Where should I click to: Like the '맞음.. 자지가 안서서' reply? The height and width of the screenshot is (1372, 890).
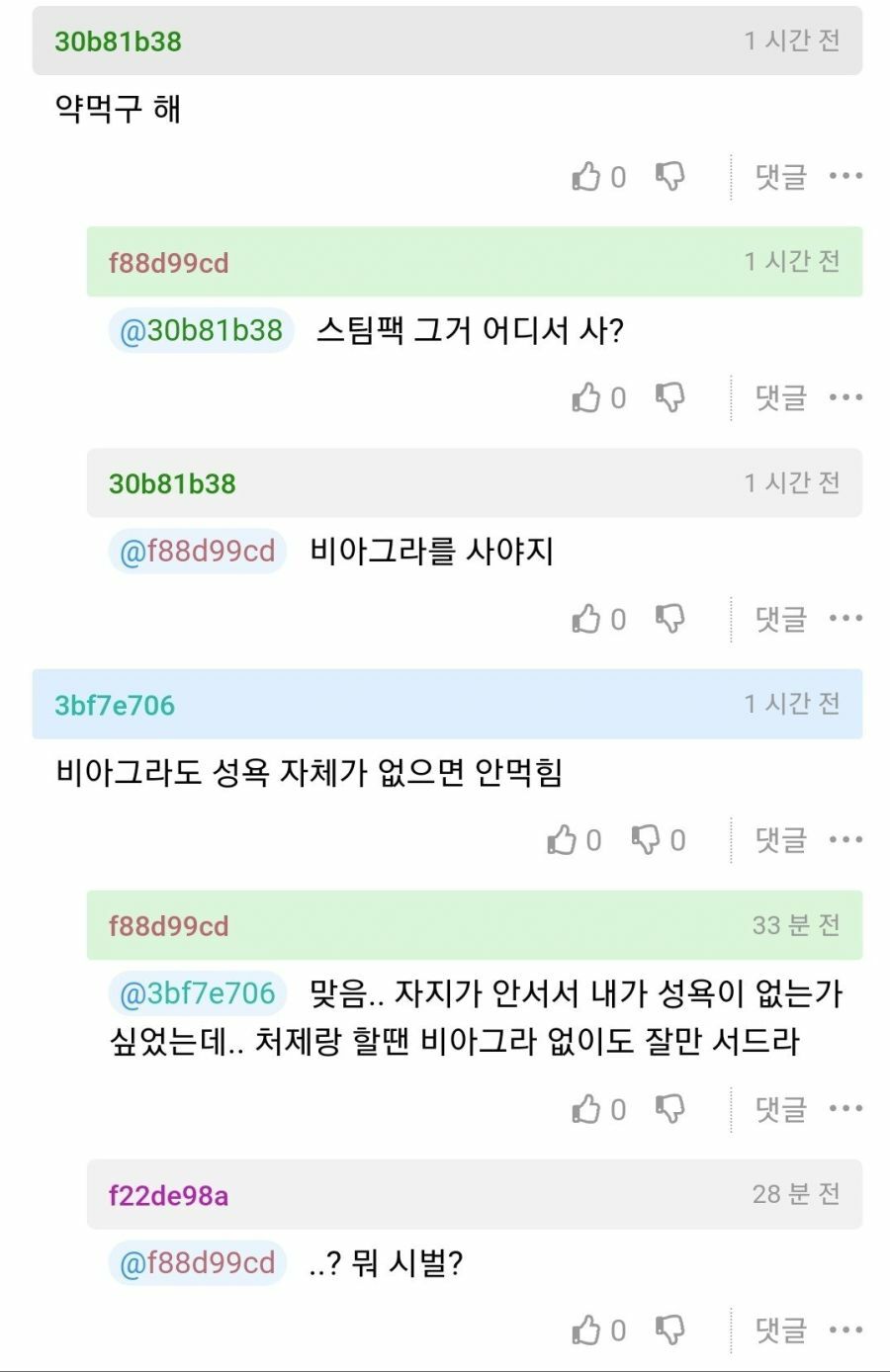(x=586, y=1109)
